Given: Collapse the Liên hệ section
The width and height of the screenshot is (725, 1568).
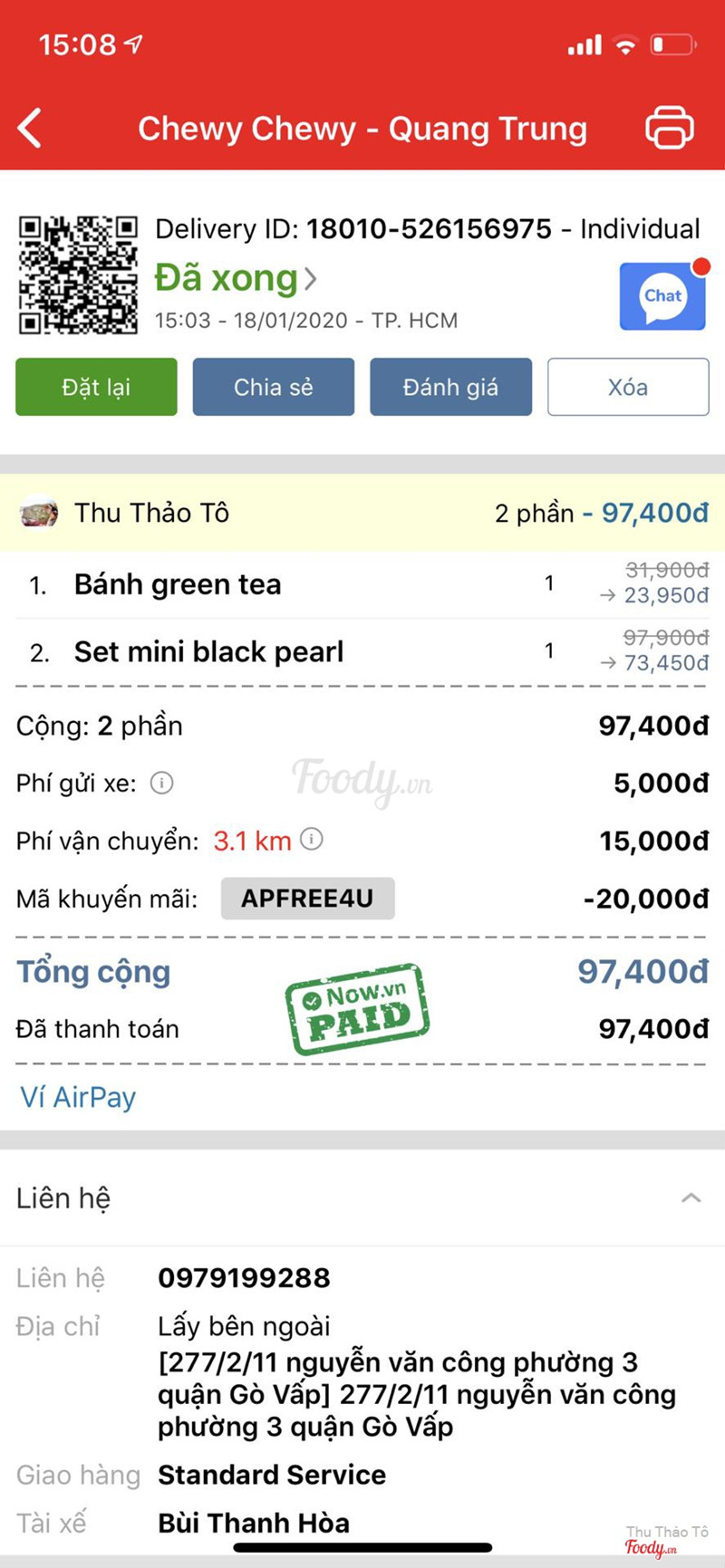Looking at the screenshot, I should (691, 1198).
